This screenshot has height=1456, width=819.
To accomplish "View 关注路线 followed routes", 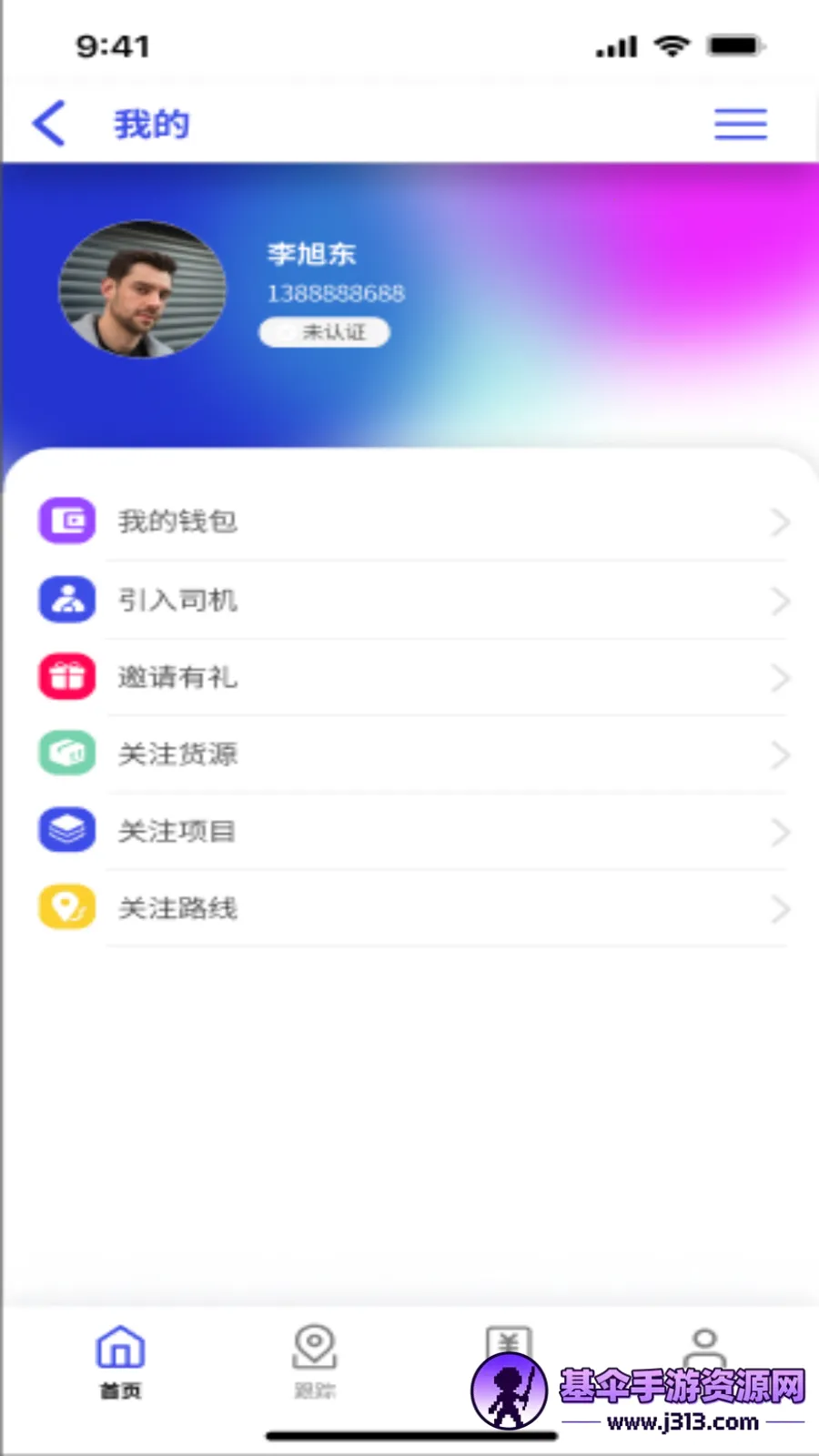I will click(x=411, y=908).
